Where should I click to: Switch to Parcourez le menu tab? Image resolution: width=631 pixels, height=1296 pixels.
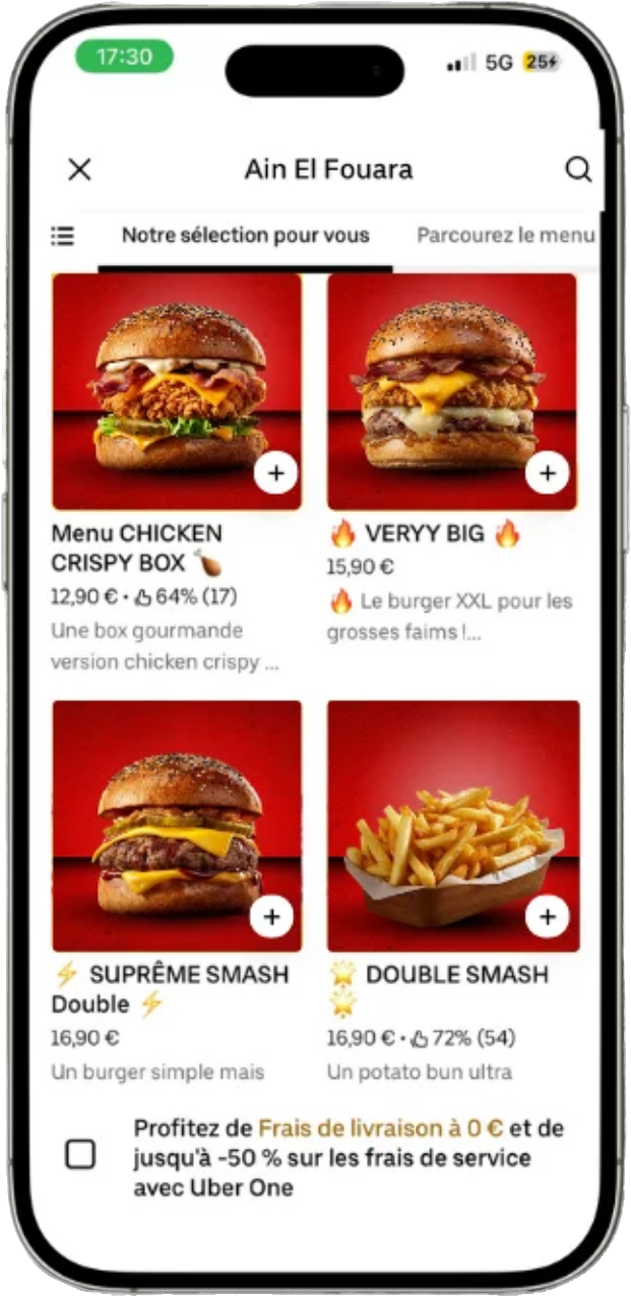pos(505,236)
